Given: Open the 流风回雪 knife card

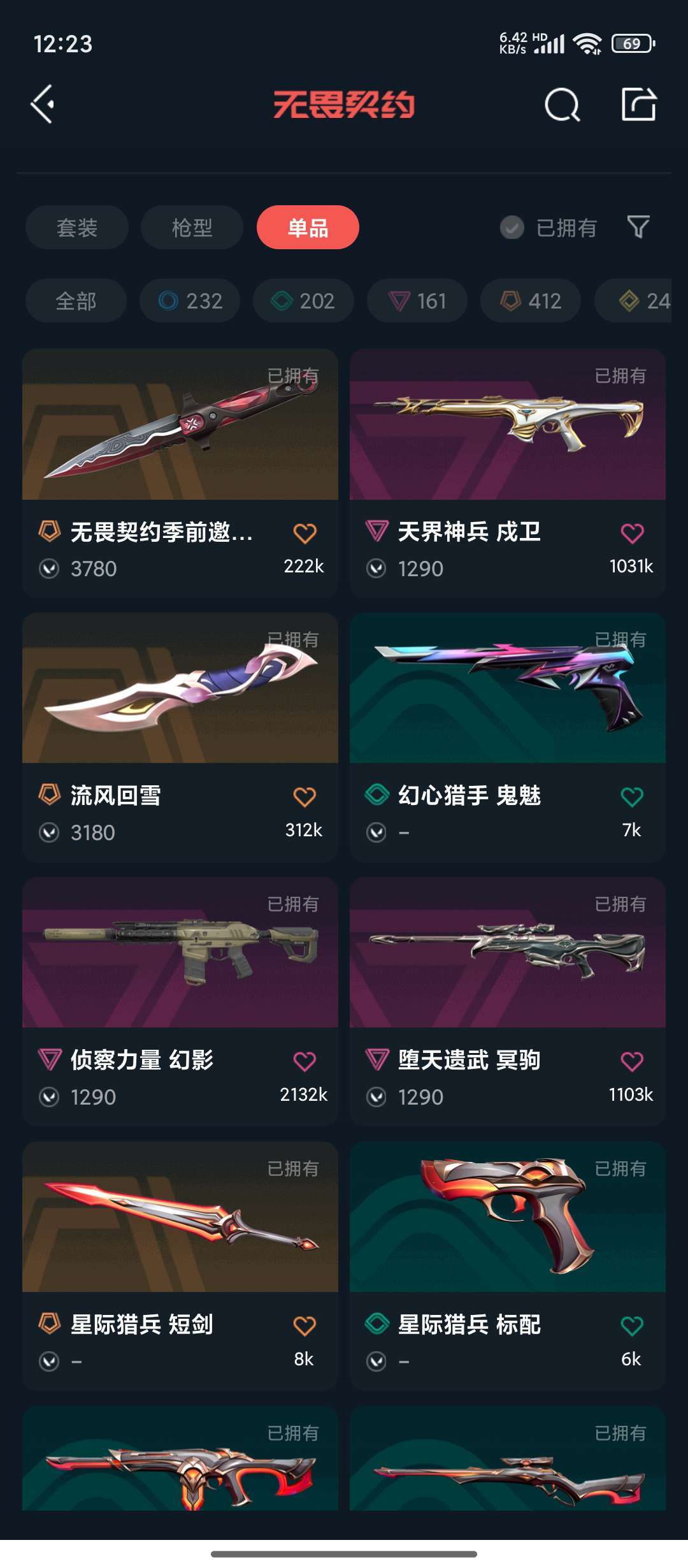Looking at the screenshot, I should (x=180, y=737).
